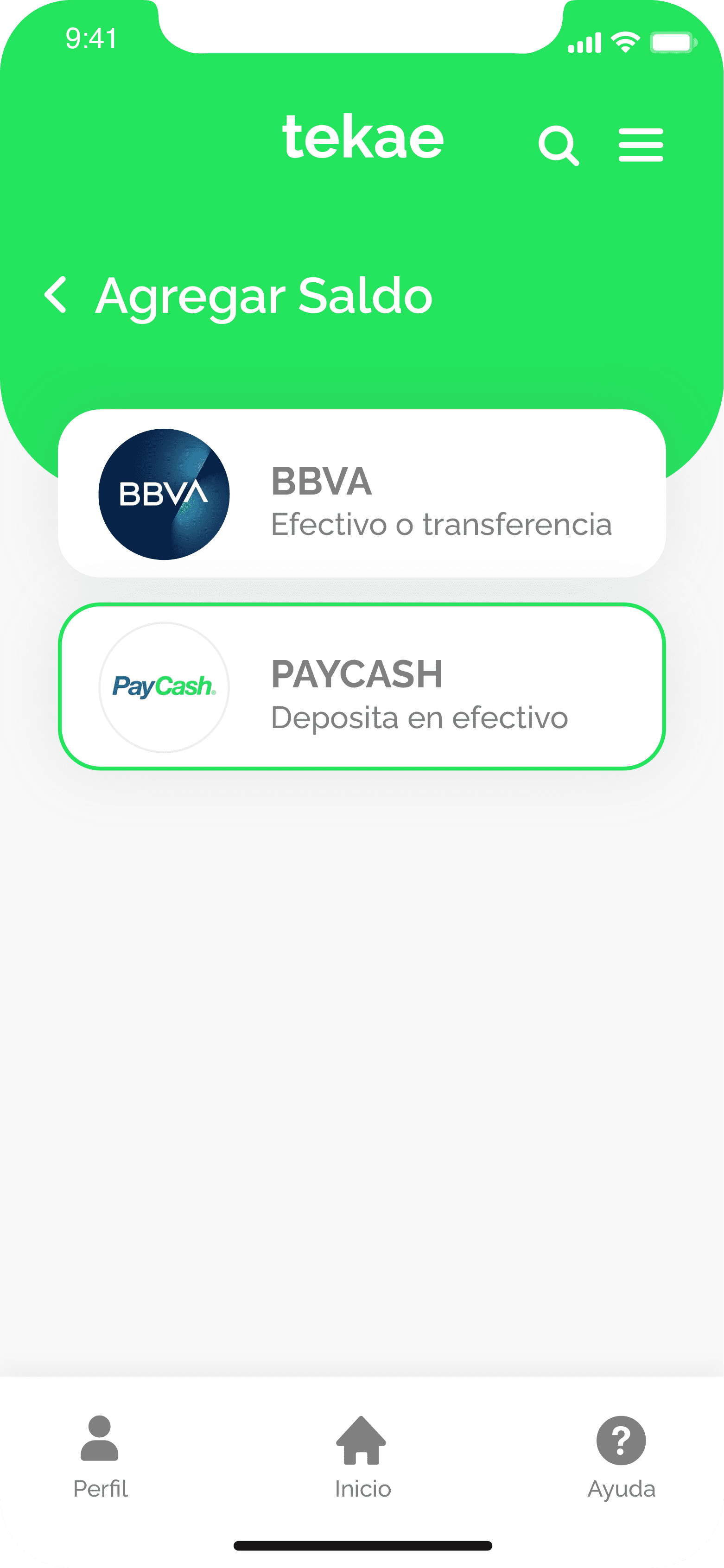Select BBVA efectivo o transferencia option
Screen dimensions: 724x1568
(362, 493)
